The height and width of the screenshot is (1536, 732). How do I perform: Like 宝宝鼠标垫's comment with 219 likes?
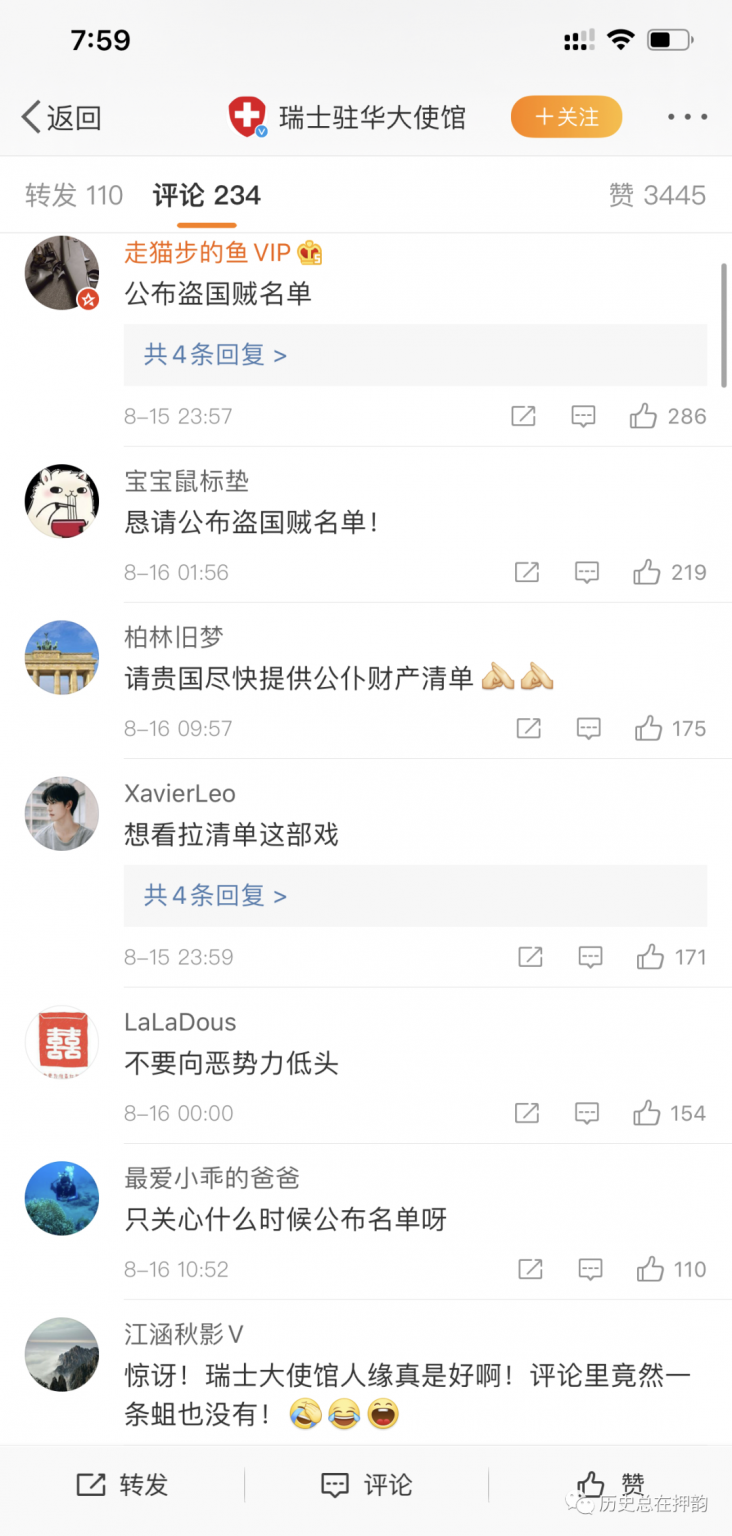click(669, 573)
